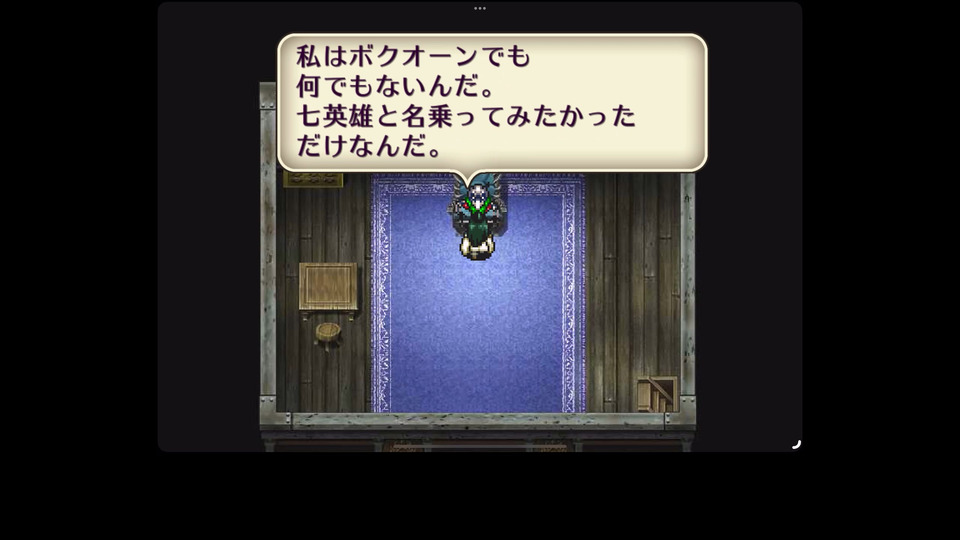
Task: Open the three-dot multitasking menu at the top
Action: pos(480,8)
